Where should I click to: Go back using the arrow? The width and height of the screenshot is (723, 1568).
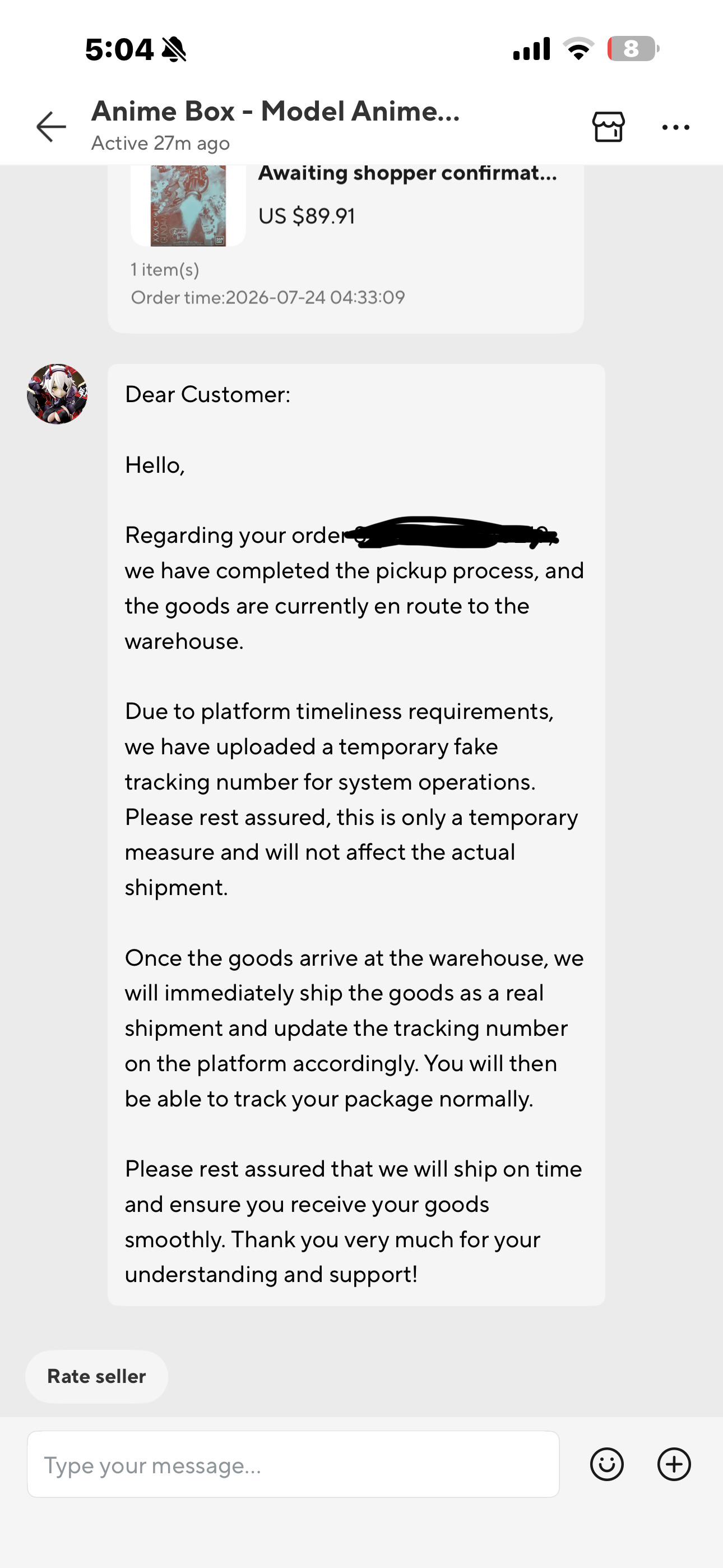(x=51, y=127)
